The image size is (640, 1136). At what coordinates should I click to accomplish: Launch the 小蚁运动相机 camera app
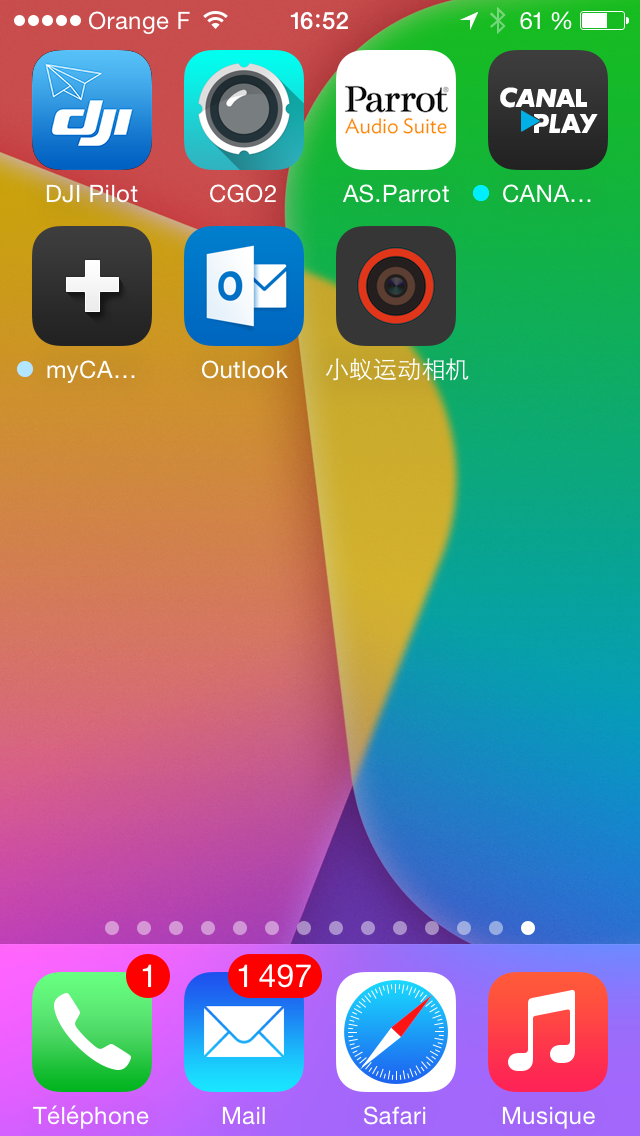click(x=396, y=285)
